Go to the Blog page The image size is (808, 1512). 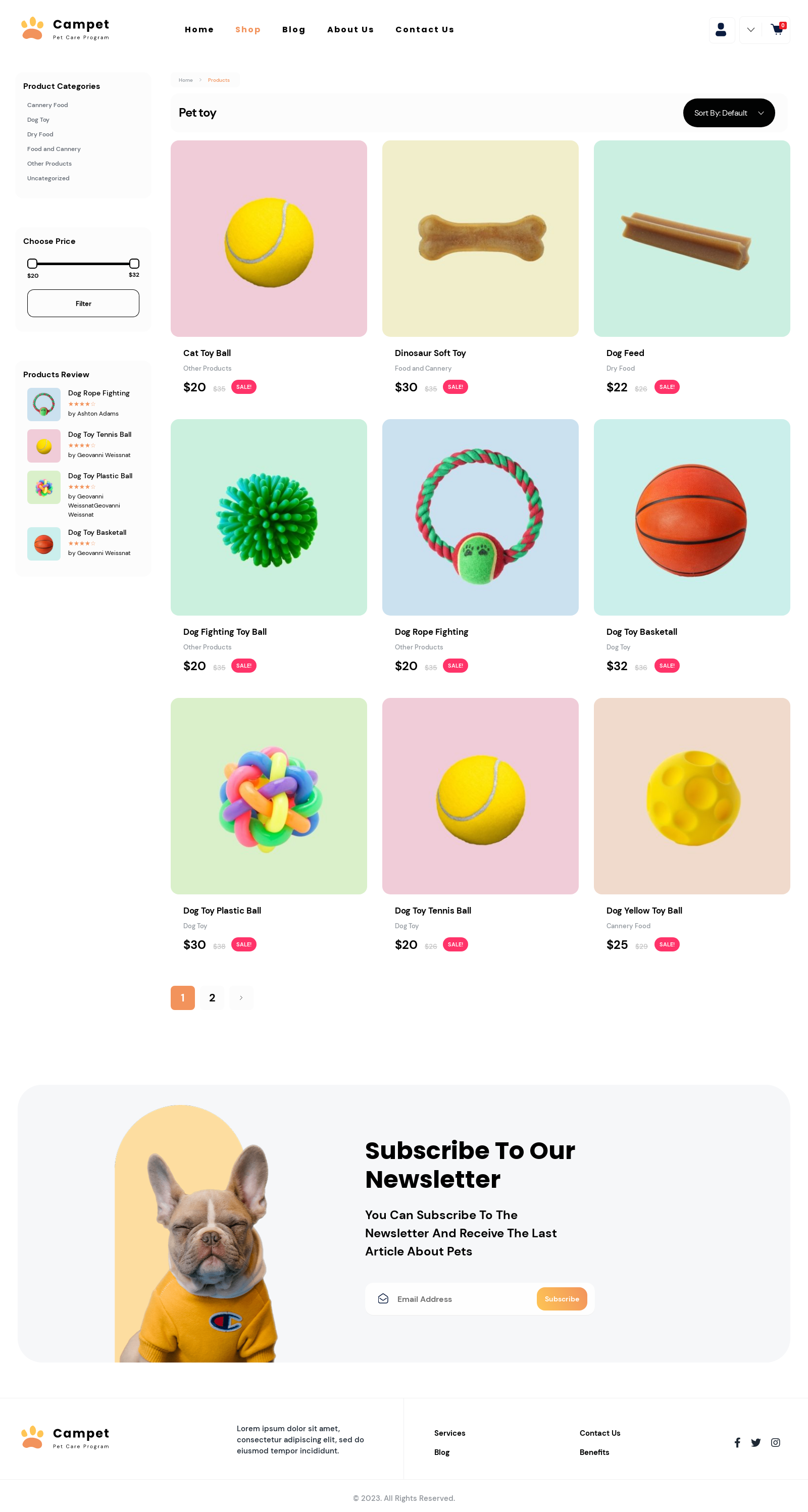pyautogui.click(x=293, y=29)
